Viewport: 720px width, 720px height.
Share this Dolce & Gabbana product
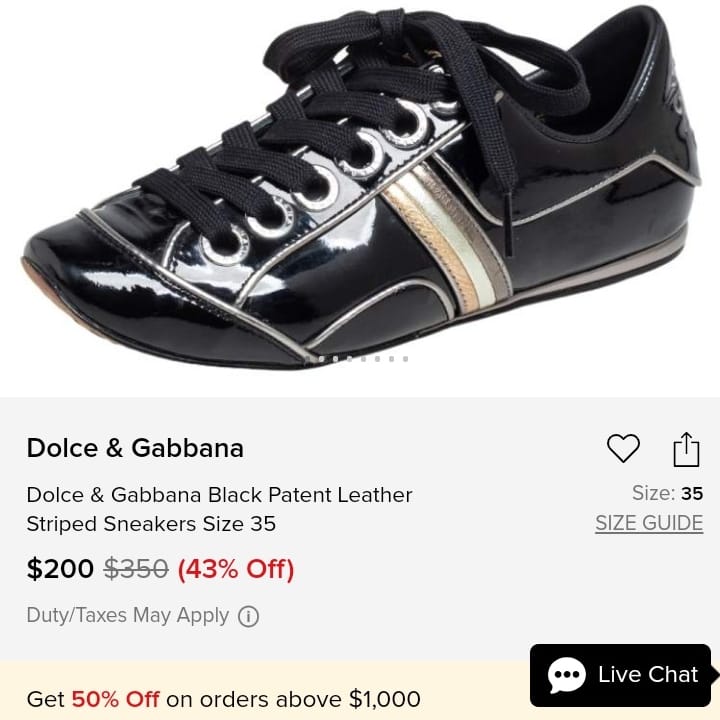coord(686,449)
